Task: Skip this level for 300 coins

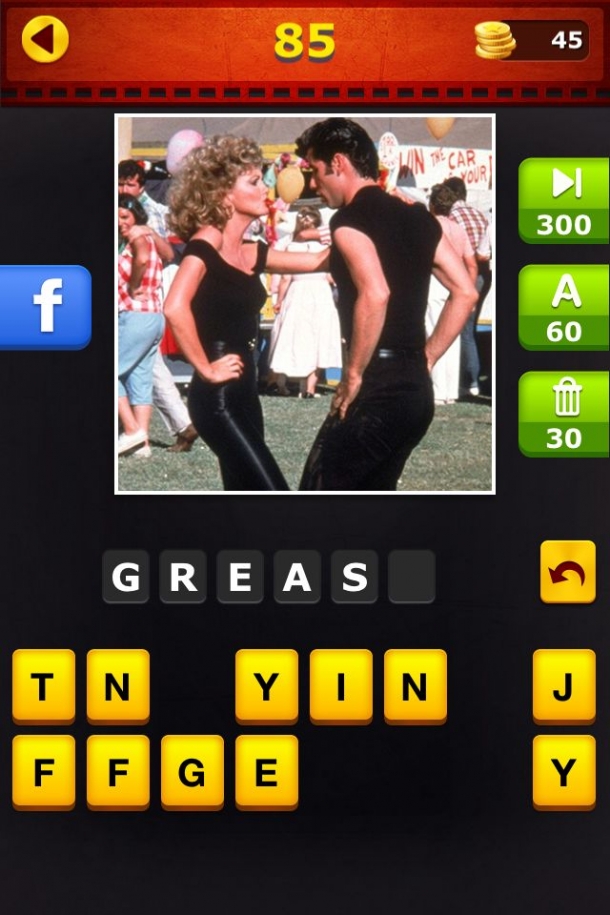Action: pyautogui.click(x=564, y=200)
